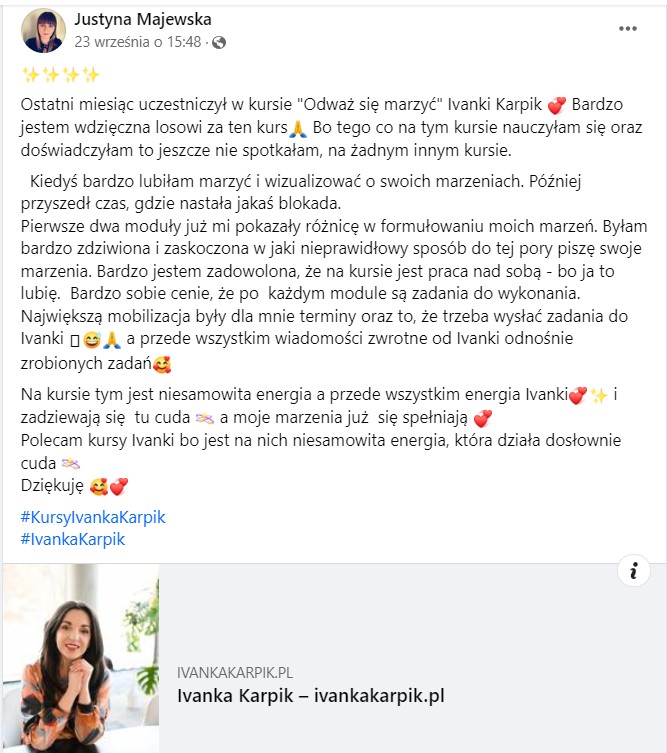The image size is (667, 753).
Task: Open the post's three-dot options menu
Action: point(628,29)
